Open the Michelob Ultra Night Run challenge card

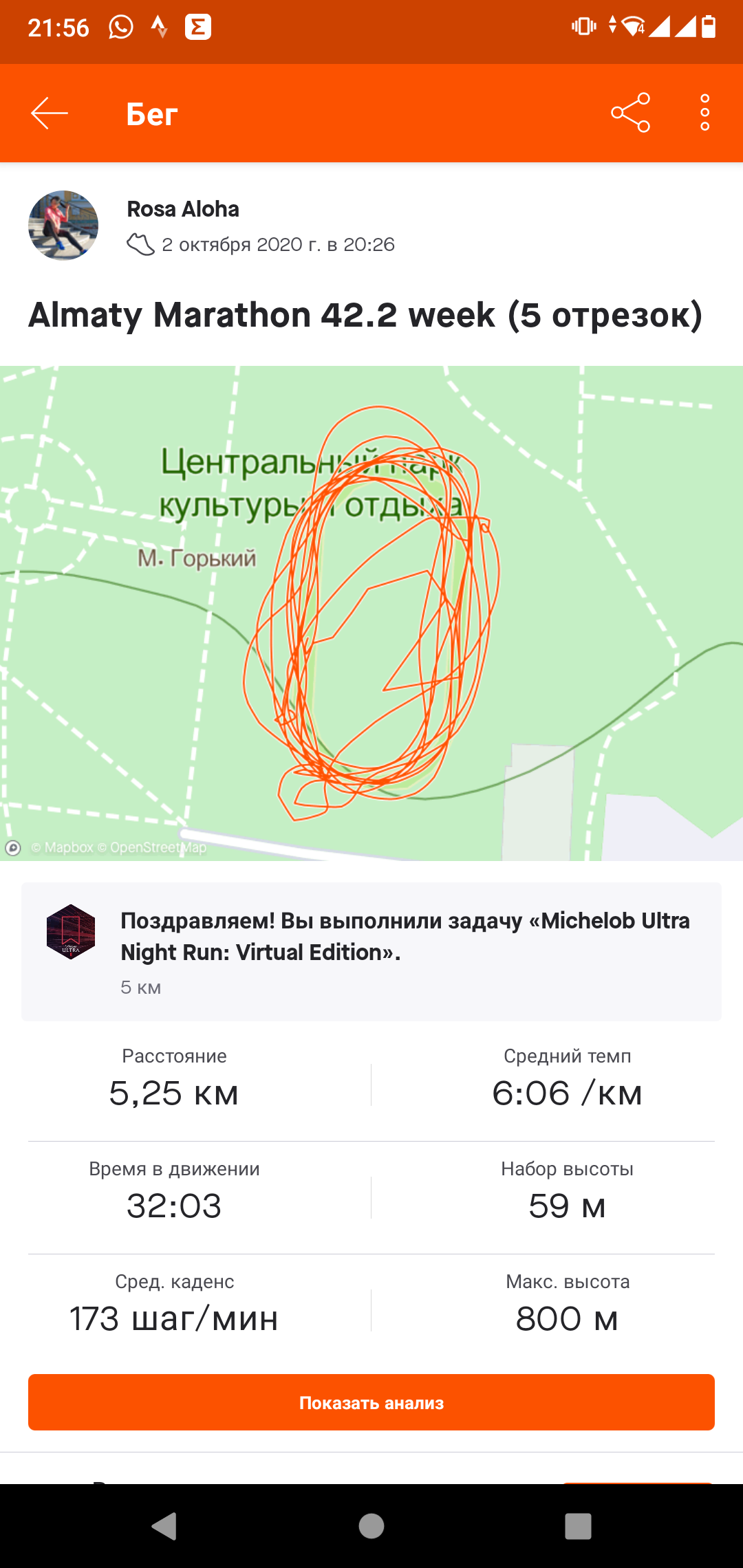pos(371,951)
